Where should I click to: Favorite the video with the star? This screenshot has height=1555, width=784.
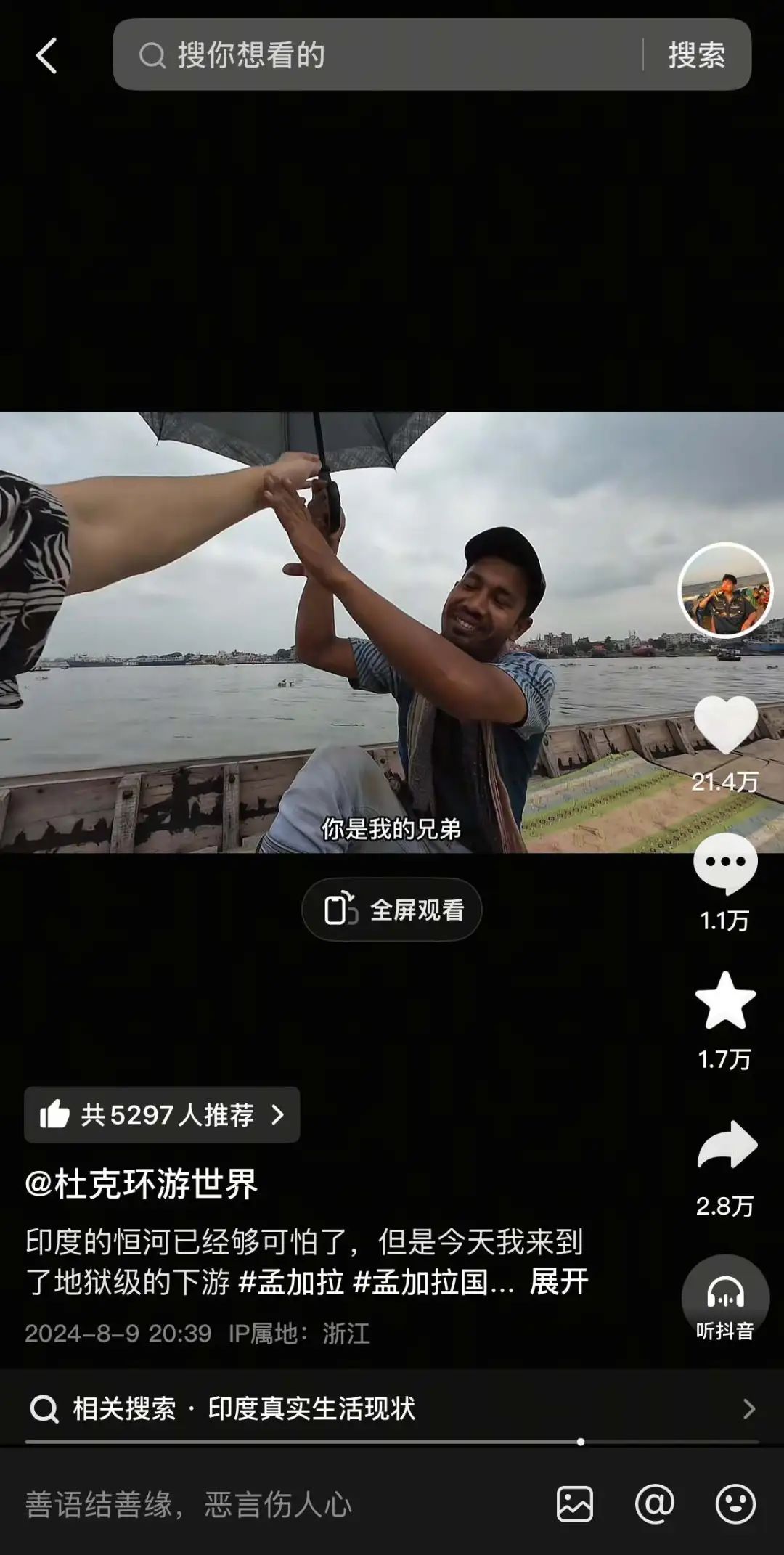click(725, 1001)
